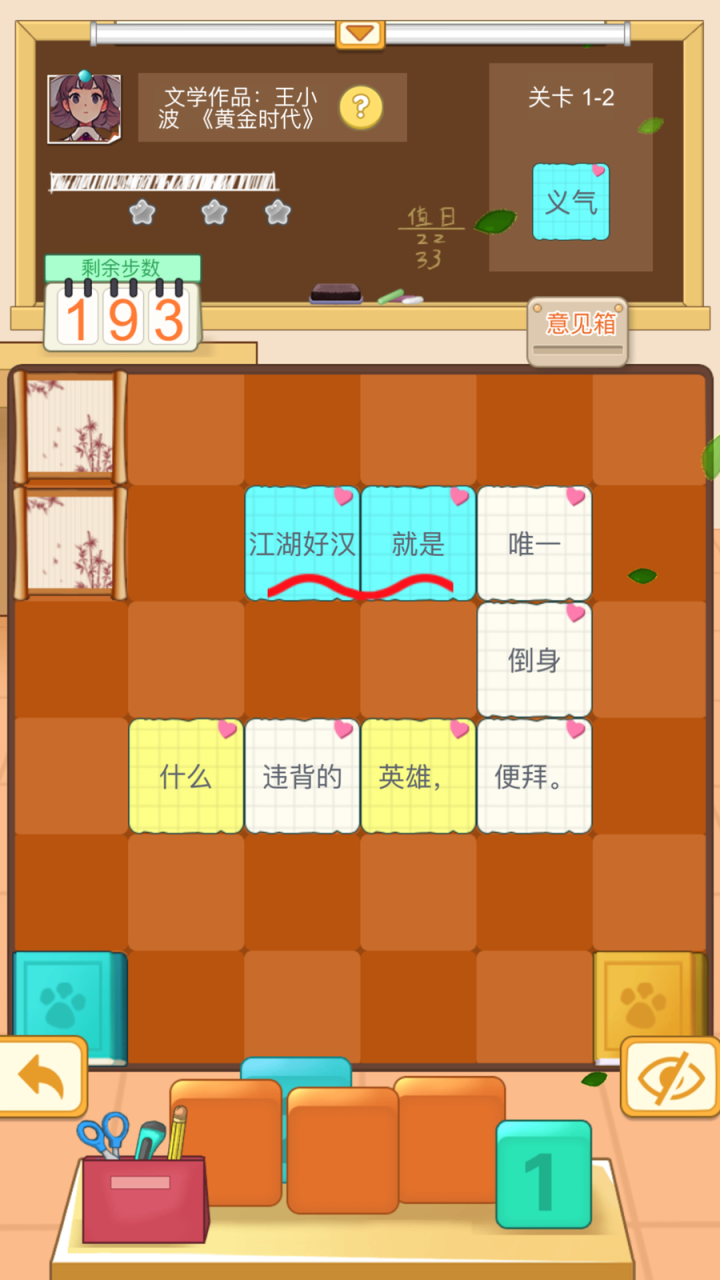Select the 就是 word tile
The height and width of the screenshot is (1280, 720).
pos(418,543)
